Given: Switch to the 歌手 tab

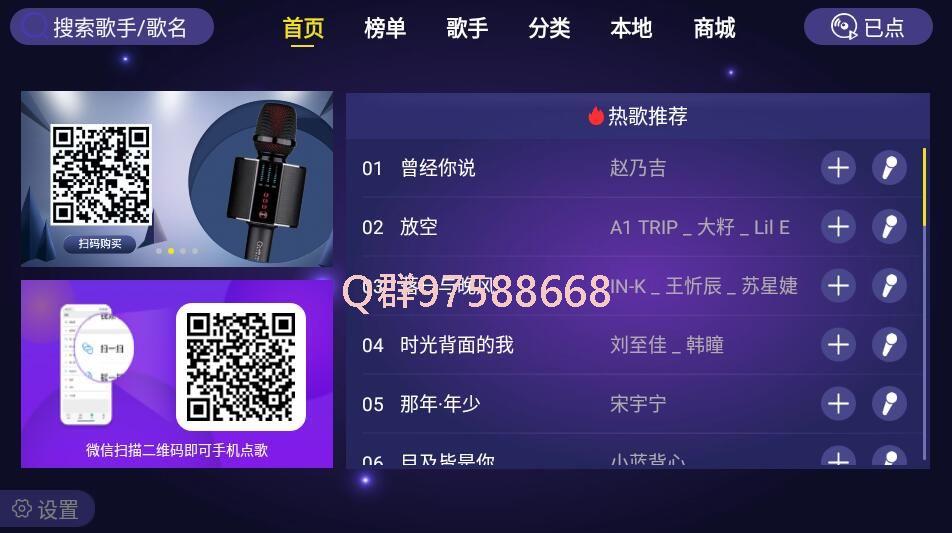Looking at the screenshot, I should 467,28.
